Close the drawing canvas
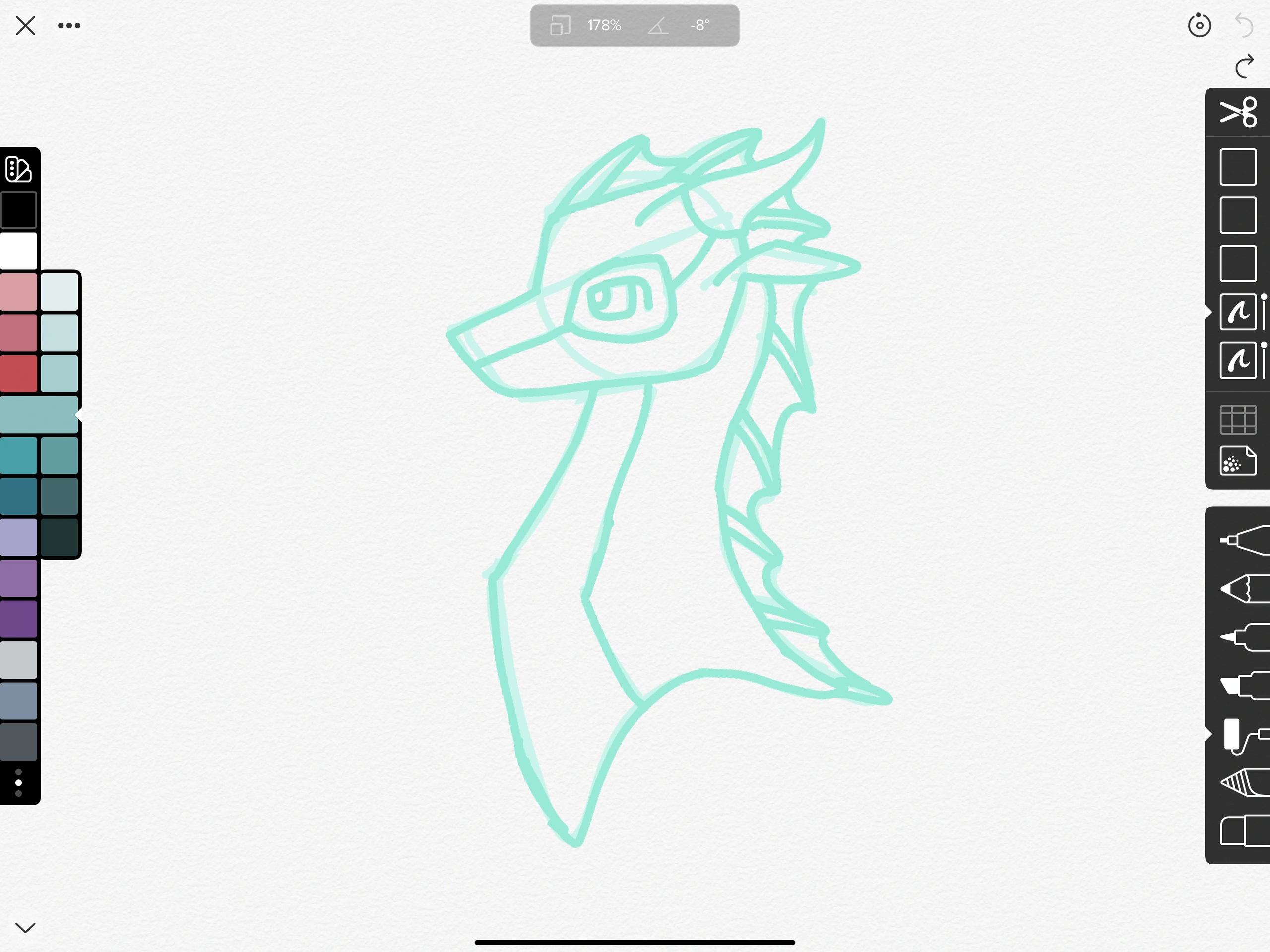This screenshot has width=1270, height=952. click(x=25, y=25)
